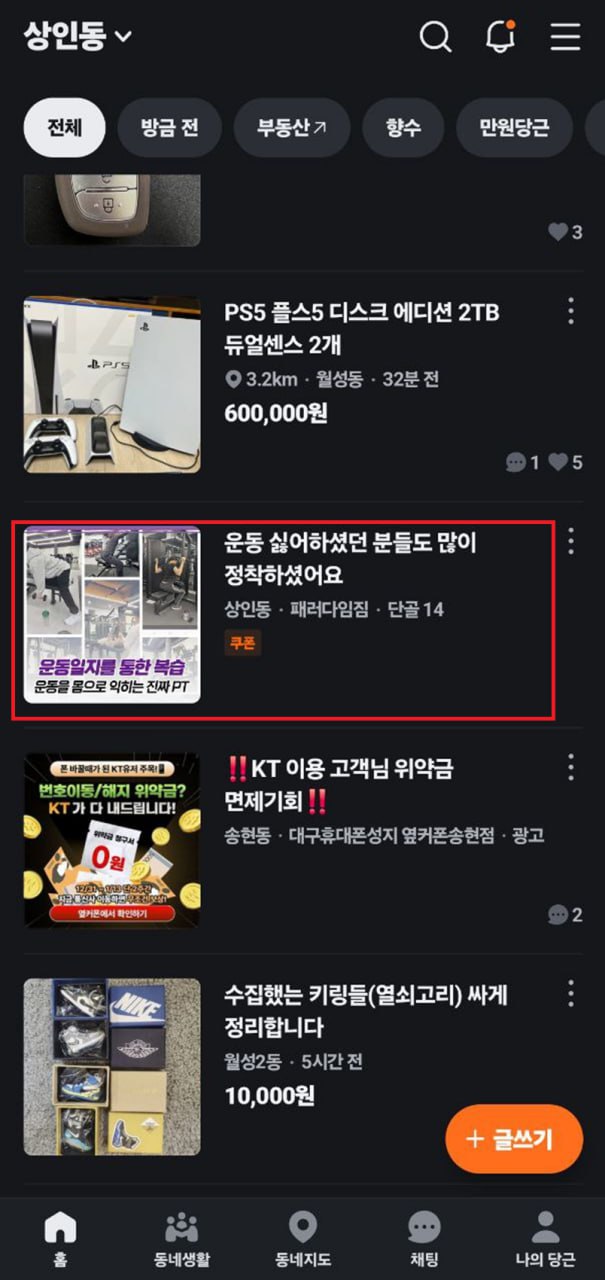This screenshot has height=1280, width=605.
Task: Open the 상인동 neighborhood dropdown
Action: [x=77, y=37]
